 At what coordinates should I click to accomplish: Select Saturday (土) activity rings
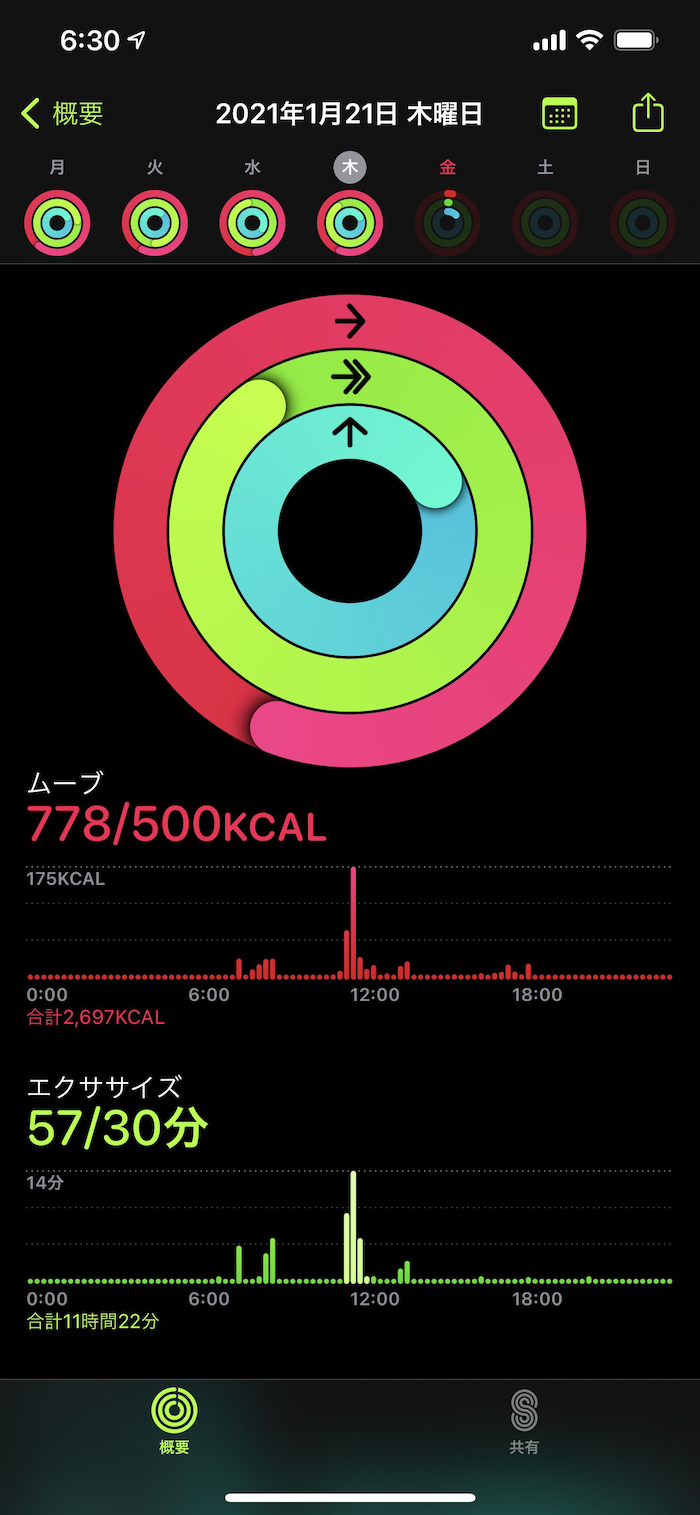point(545,222)
